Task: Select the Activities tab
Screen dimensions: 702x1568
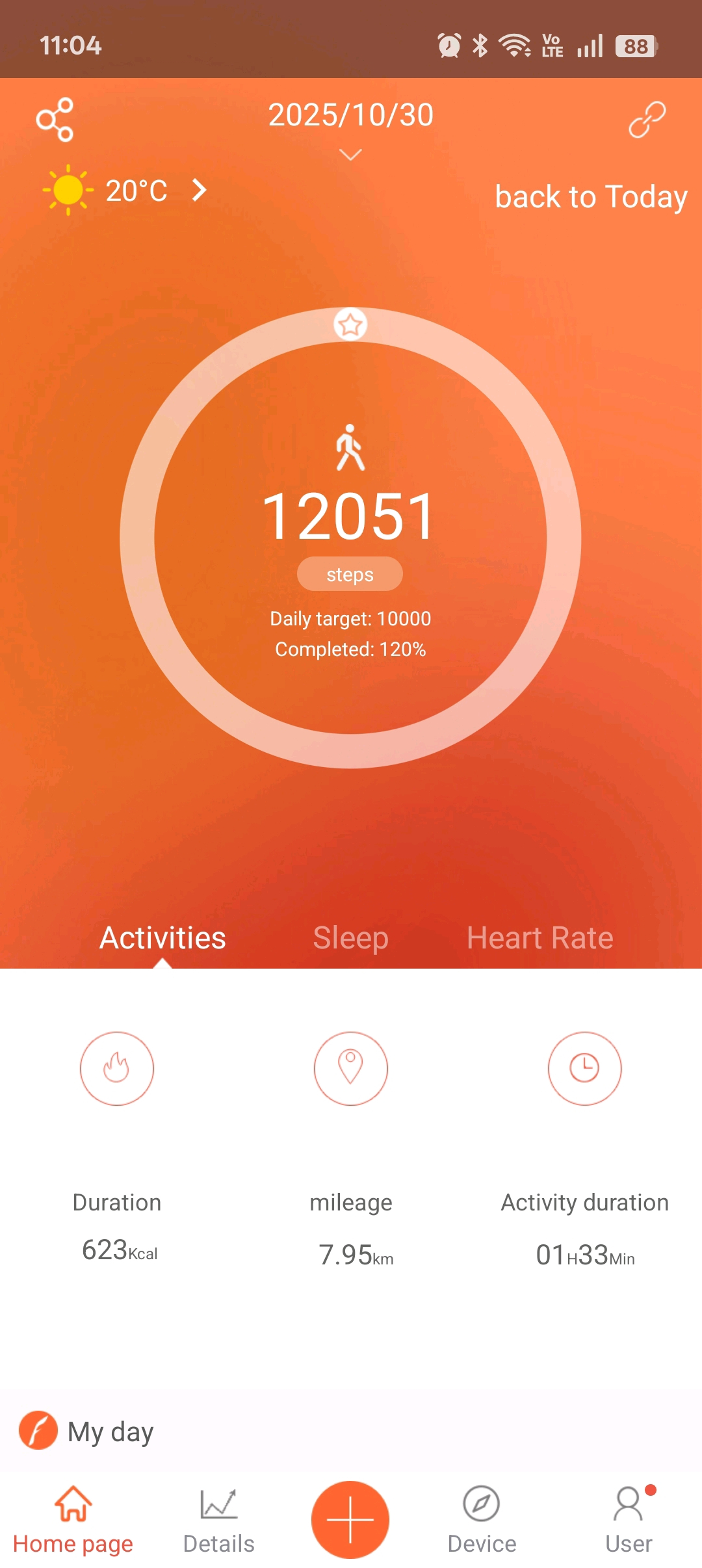Action: coord(162,937)
